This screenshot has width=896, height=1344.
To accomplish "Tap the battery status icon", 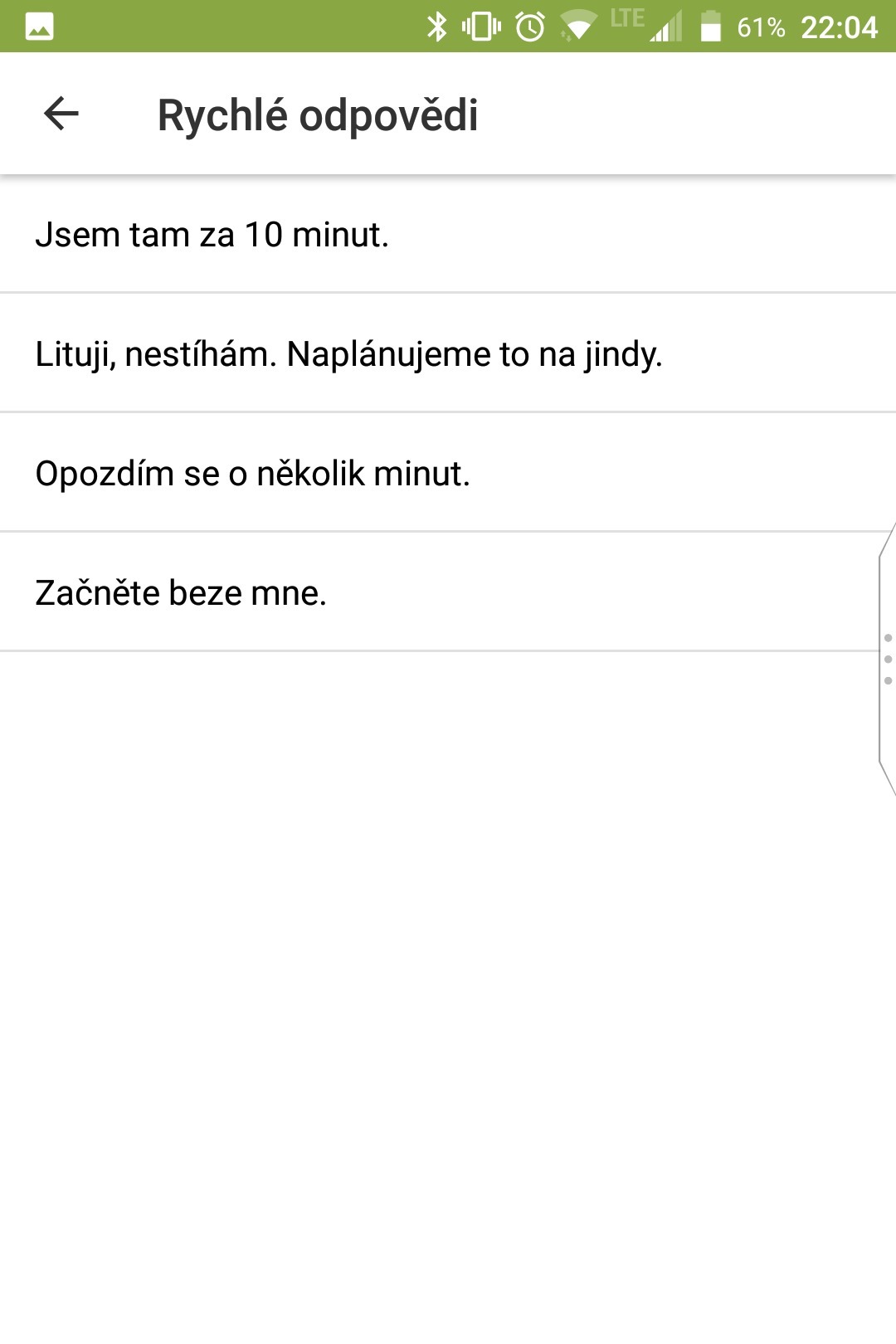I will pyautogui.click(x=709, y=26).
